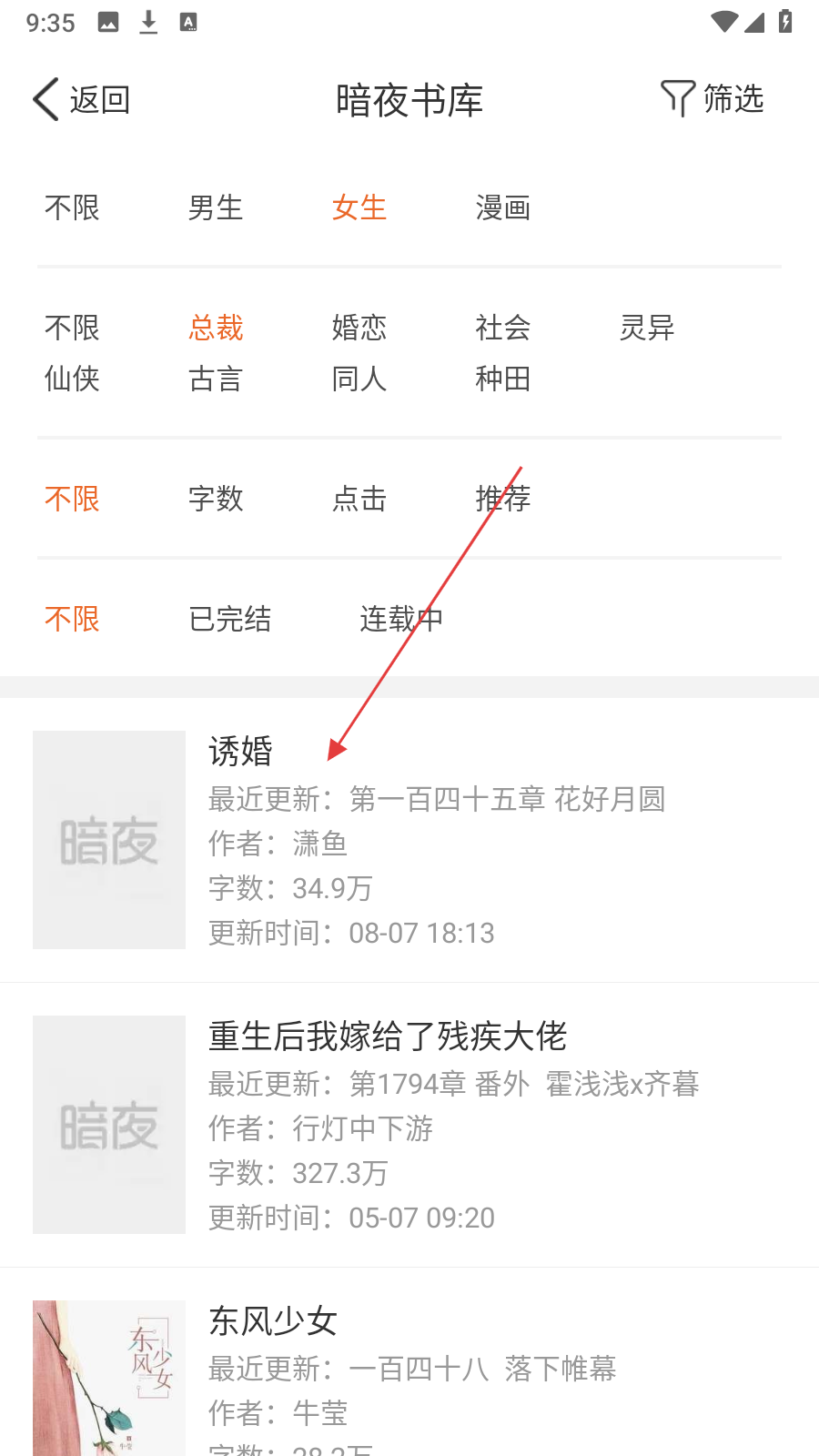
Task: Select the 男生 channel filter
Action: [216, 208]
